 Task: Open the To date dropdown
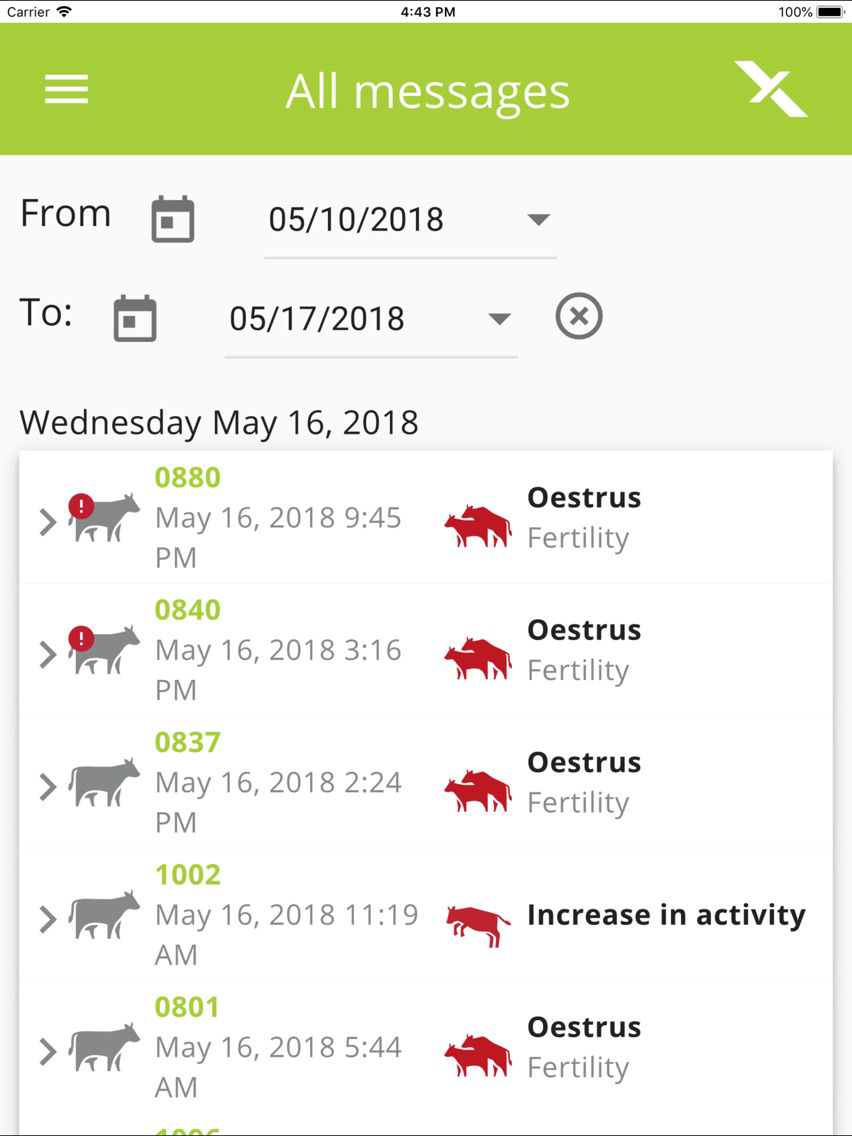click(x=500, y=318)
